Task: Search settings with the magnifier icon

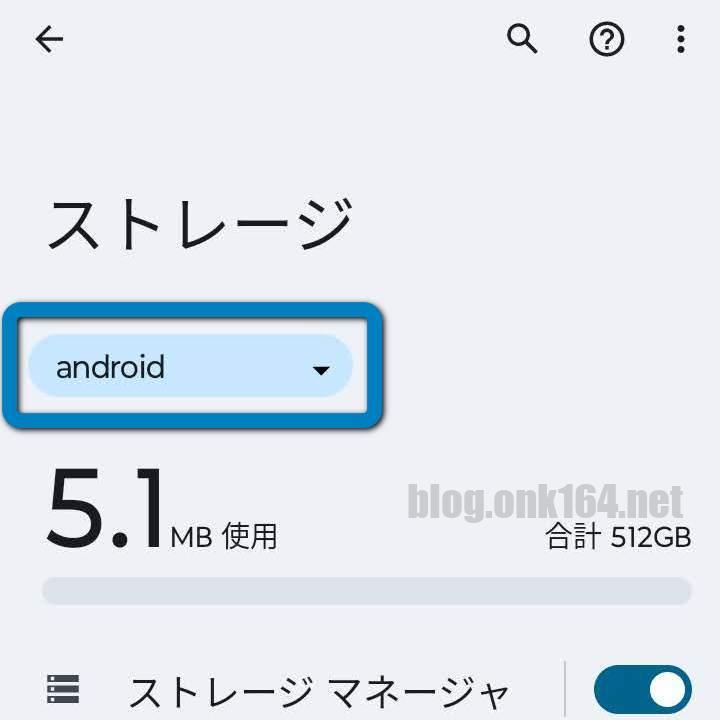Action: pos(522,39)
